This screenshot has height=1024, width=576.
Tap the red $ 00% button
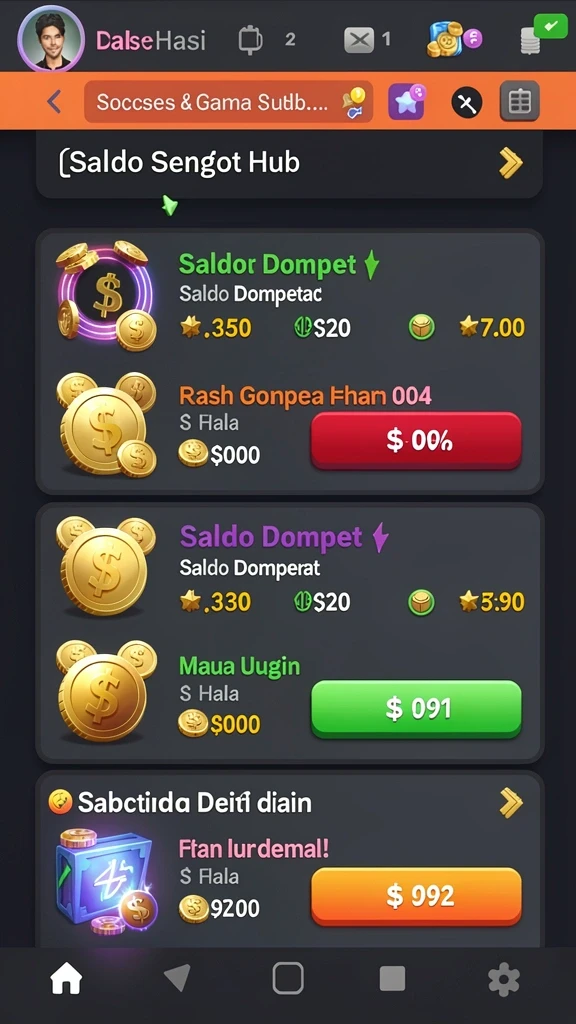point(417,441)
